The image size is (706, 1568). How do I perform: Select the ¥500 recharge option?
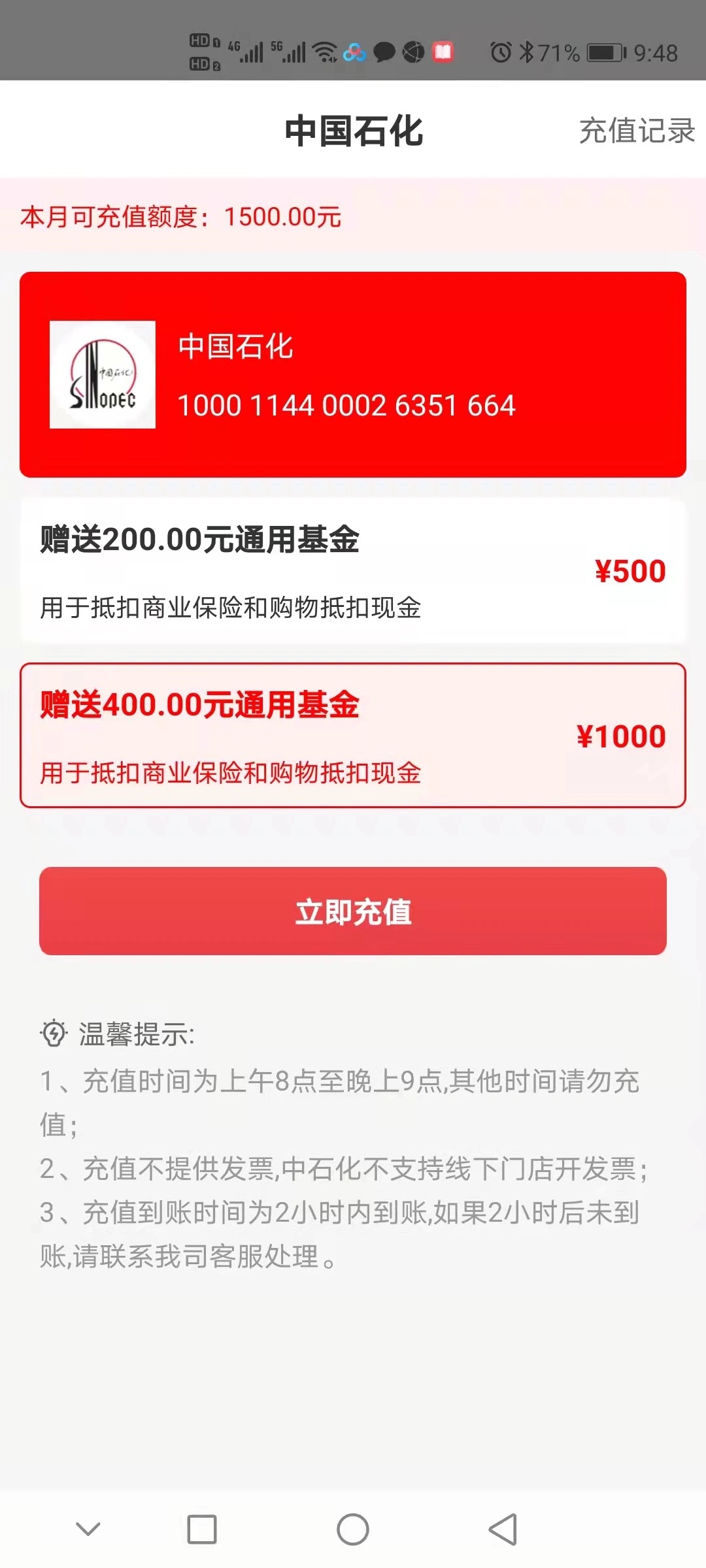[x=353, y=570]
